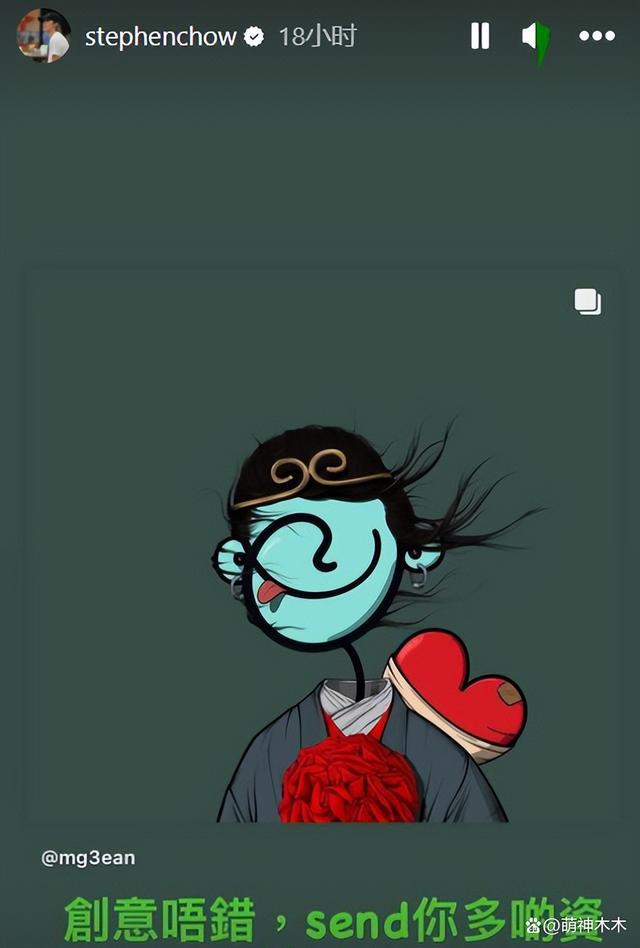Open the three-dot more options menu
Viewport: 640px width, 948px height.
pos(597,37)
